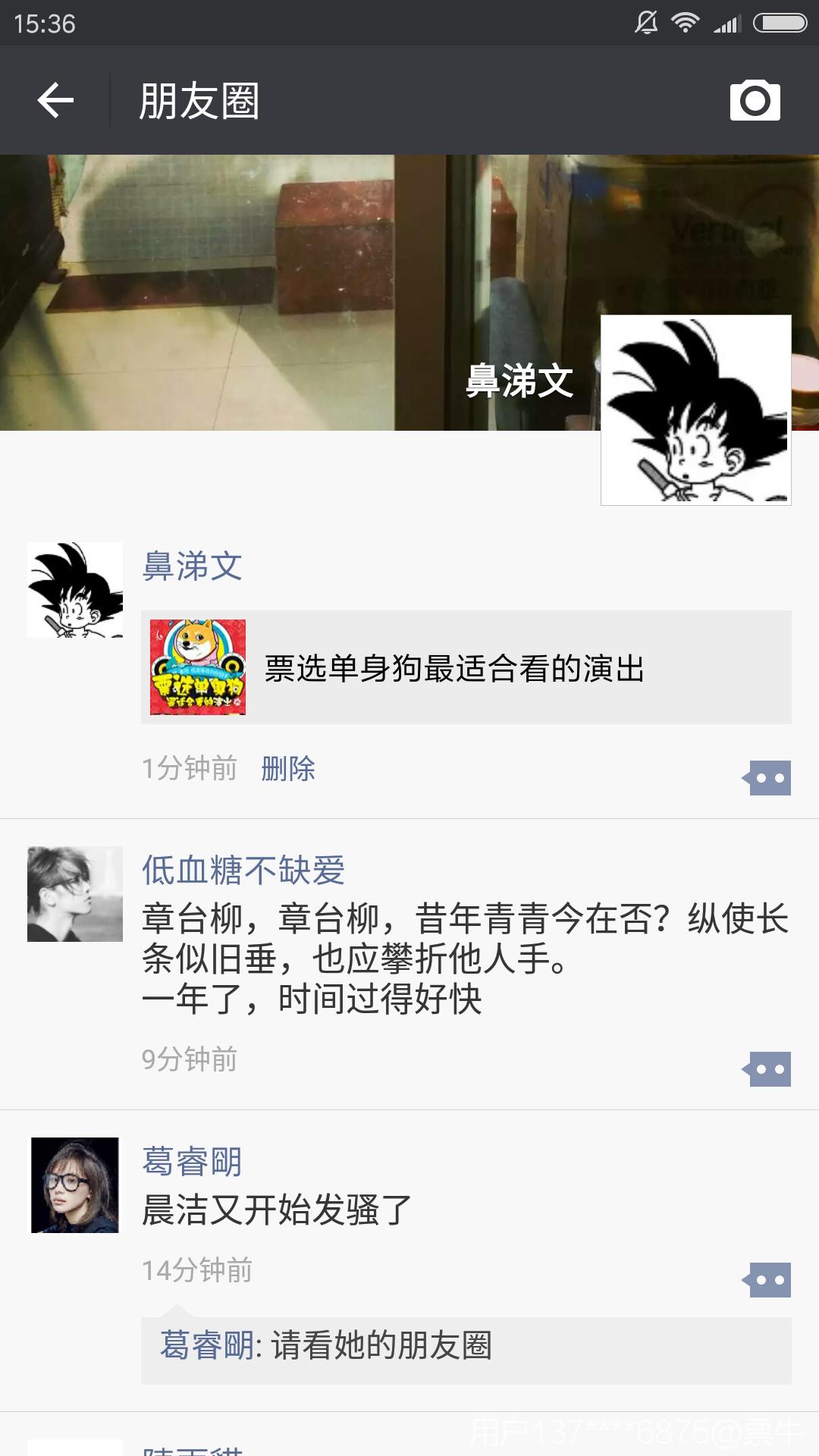This screenshot has height=1456, width=819.
Task: Delete 鼻涕文's post from 1分钟前
Action: pyautogui.click(x=288, y=768)
